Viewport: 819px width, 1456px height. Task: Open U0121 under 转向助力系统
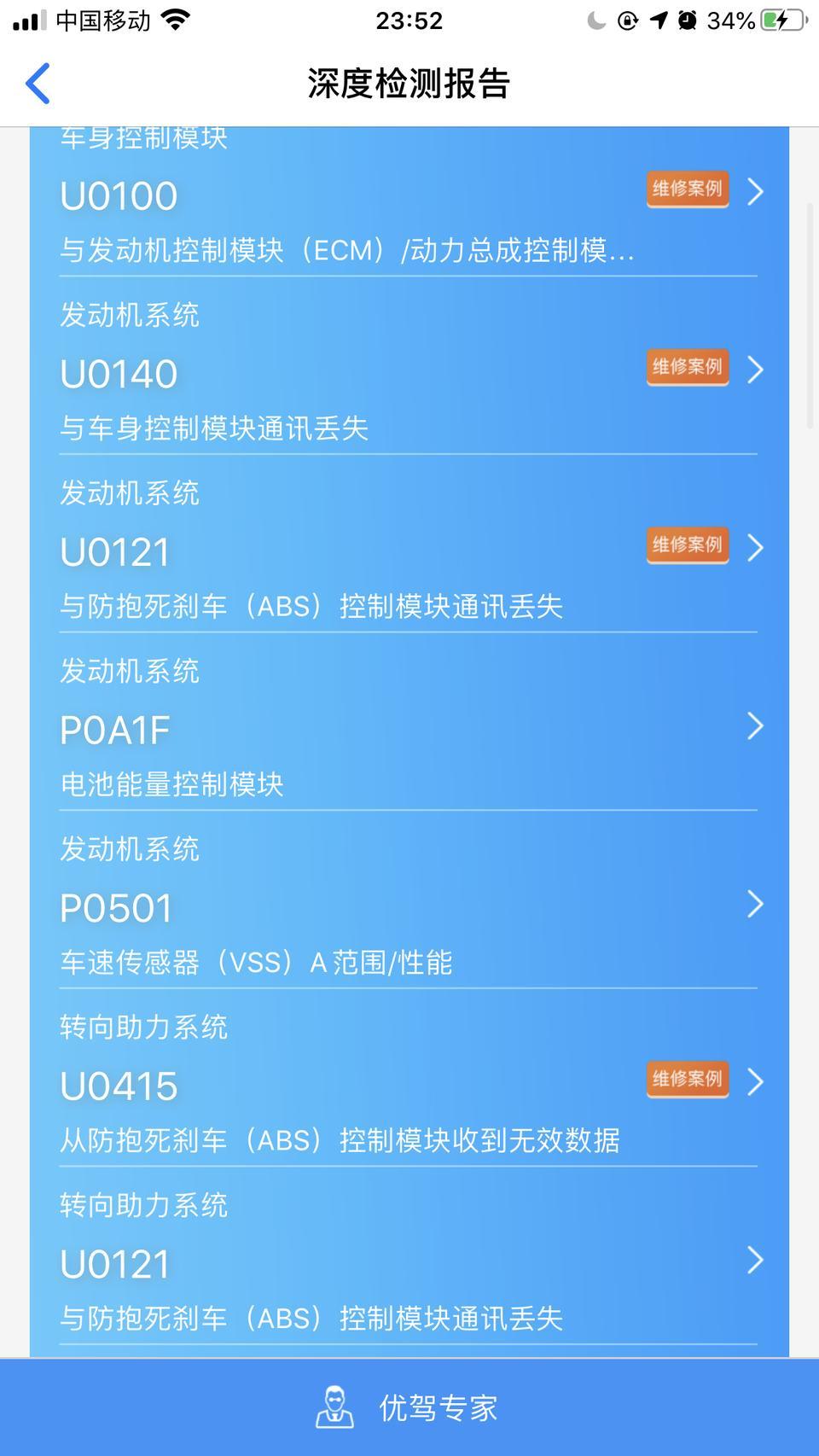coord(408,1264)
